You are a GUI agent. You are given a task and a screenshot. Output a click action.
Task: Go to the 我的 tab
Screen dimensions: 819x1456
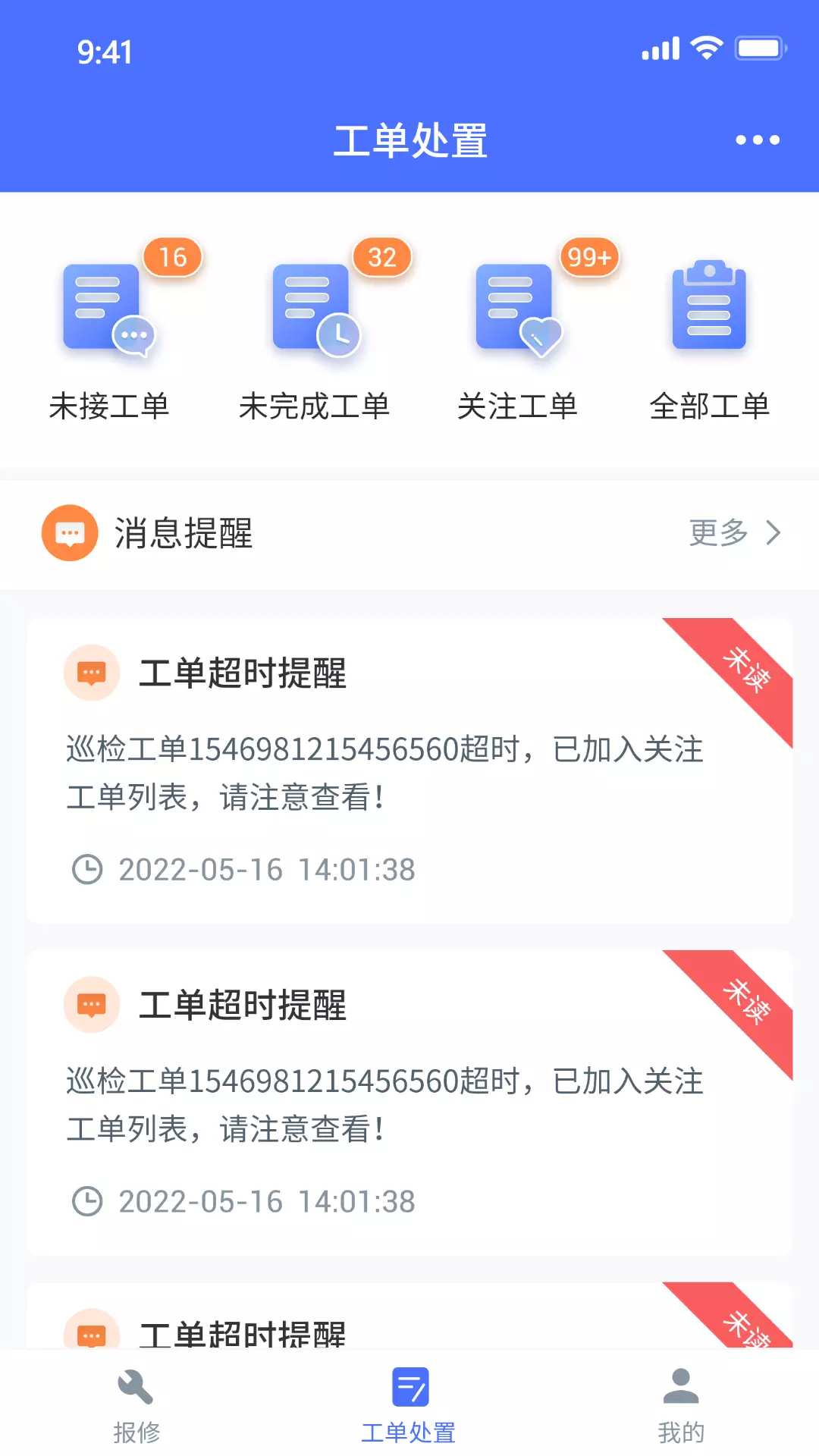(x=681, y=1406)
